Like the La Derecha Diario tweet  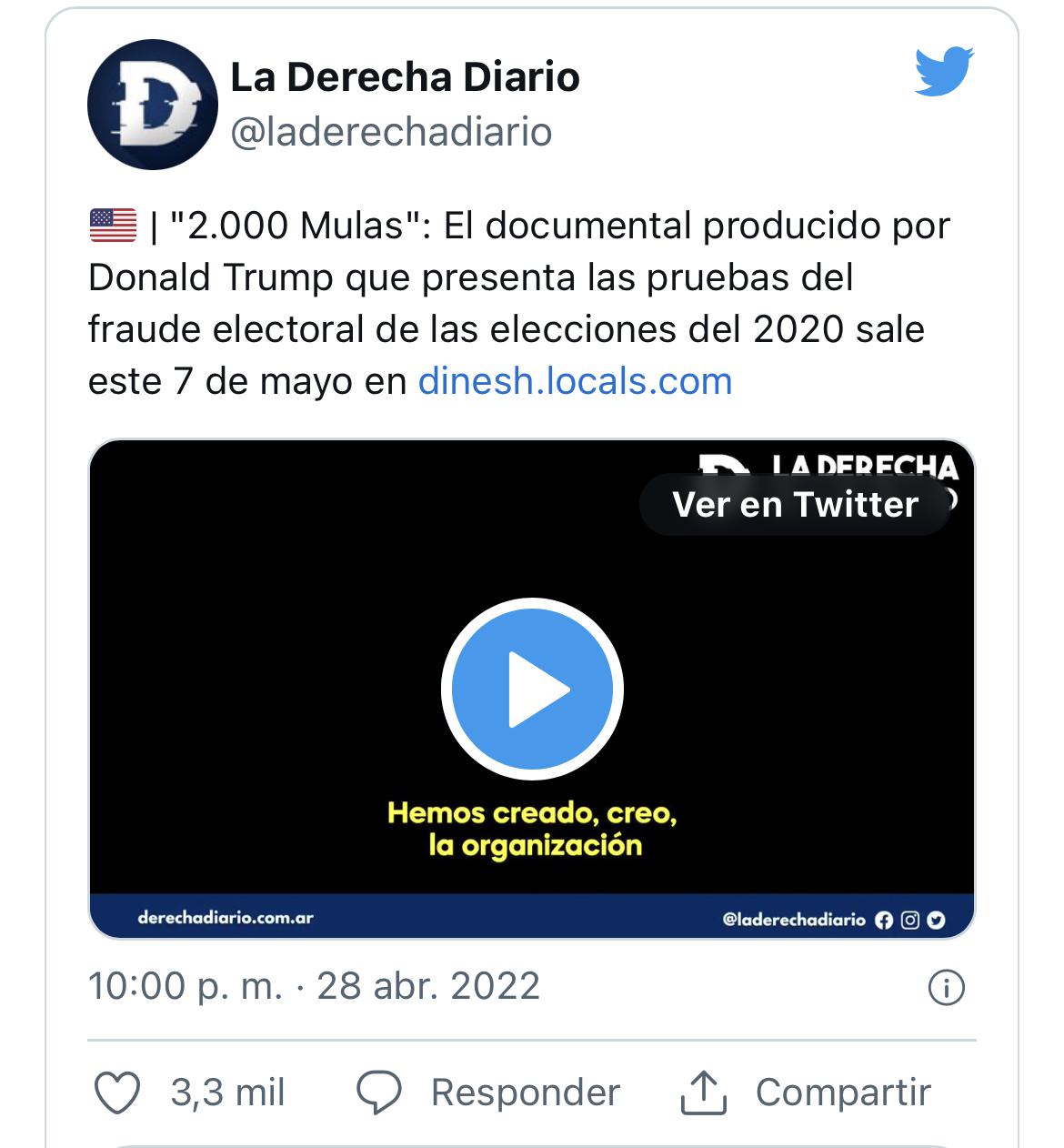pyautogui.click(x=119, y=1093)
